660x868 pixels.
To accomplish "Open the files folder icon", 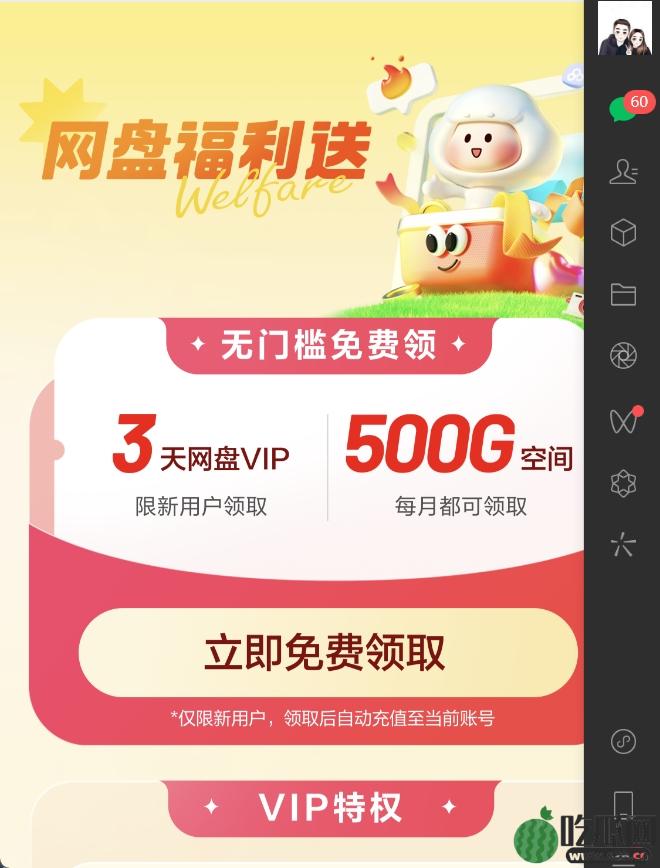I will click(623, 294).
